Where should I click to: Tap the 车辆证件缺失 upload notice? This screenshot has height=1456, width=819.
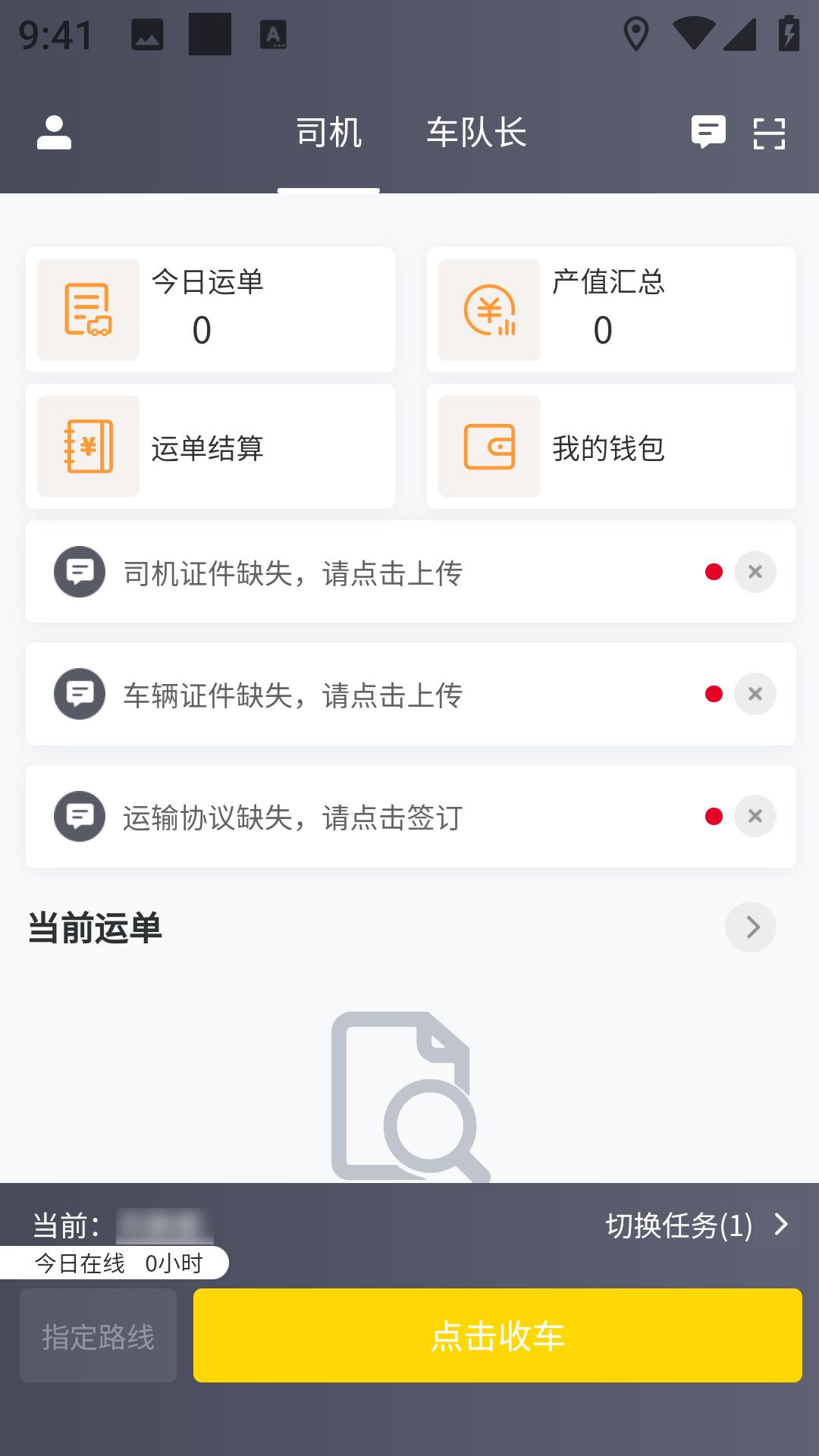[341, 695]
